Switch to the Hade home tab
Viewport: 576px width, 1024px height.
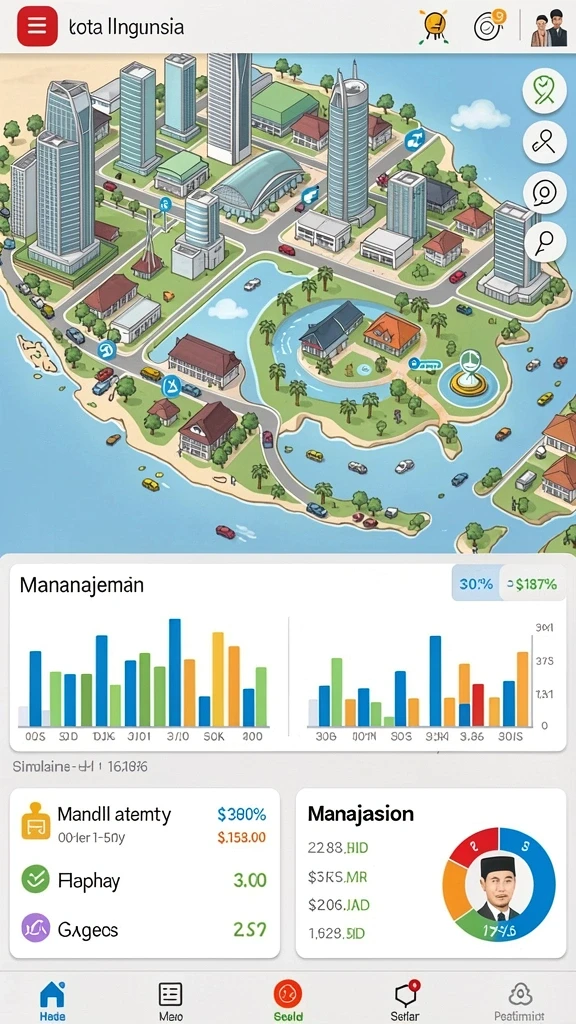[x=52, y=1001]
